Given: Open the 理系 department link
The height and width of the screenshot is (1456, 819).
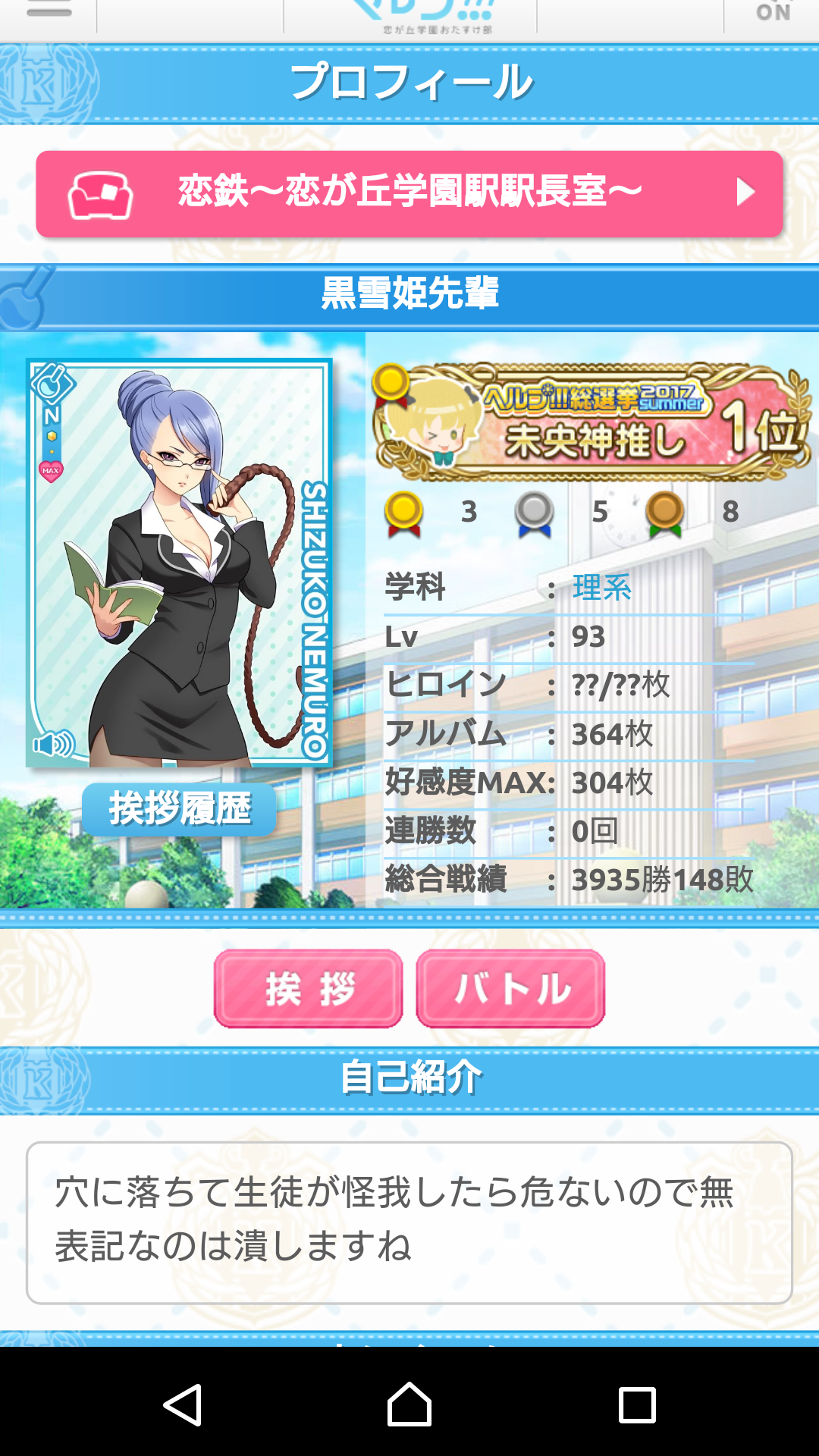Looking at the screenshot, I should click(601, 588).
